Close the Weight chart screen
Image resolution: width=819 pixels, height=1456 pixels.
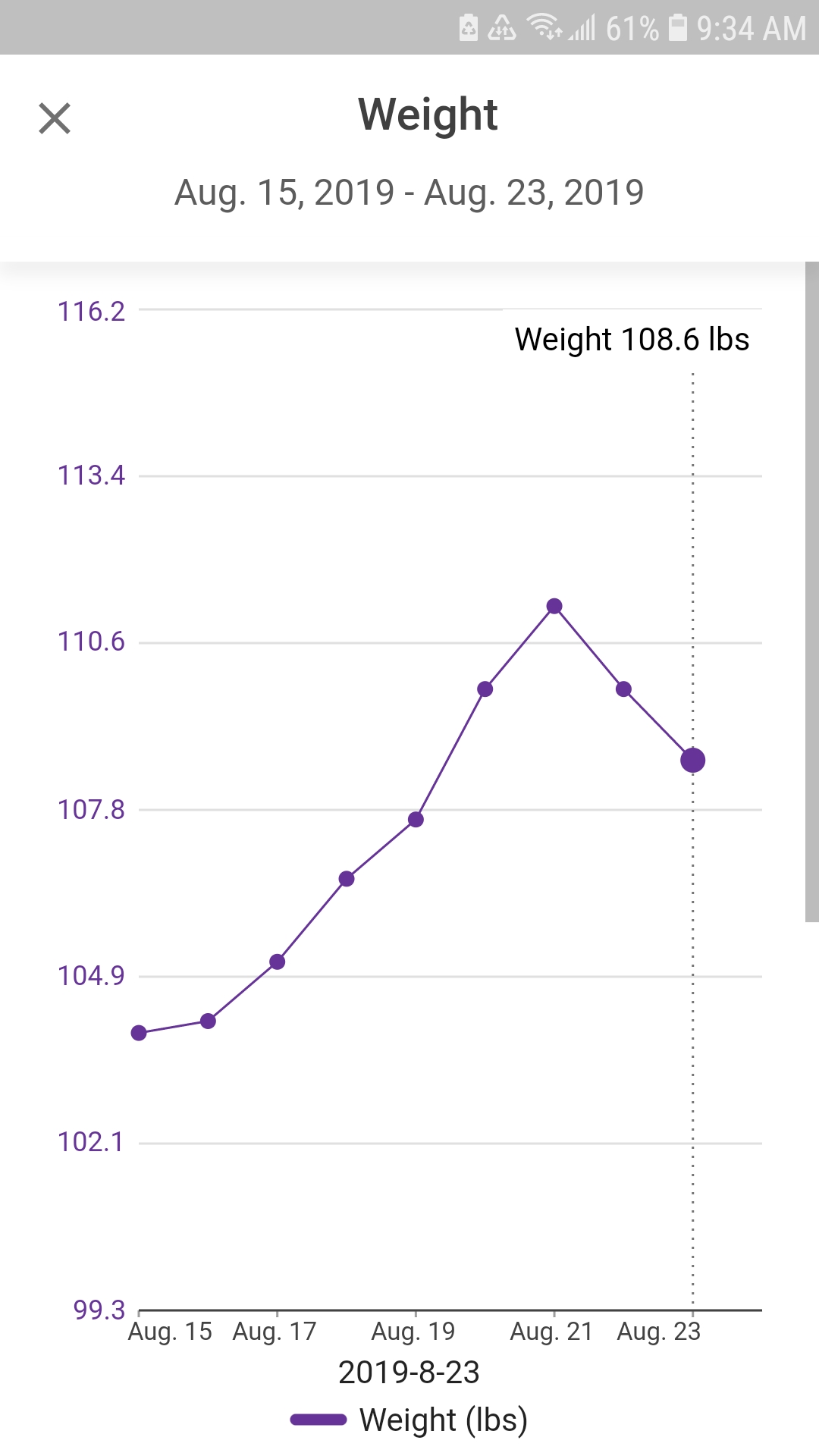55,118
